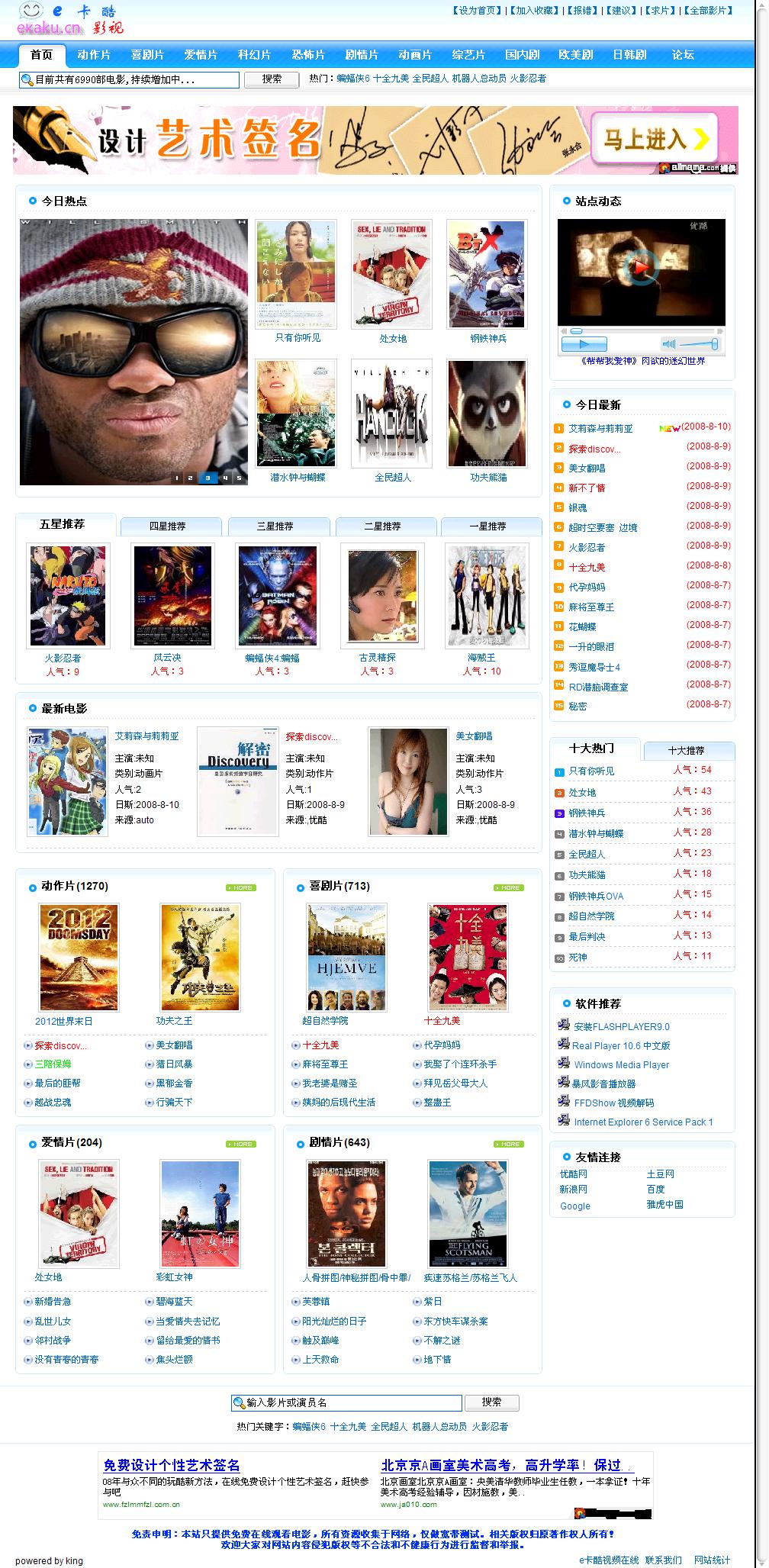Open the 功夫熊猫 movie thumbnail

point(487,414)
